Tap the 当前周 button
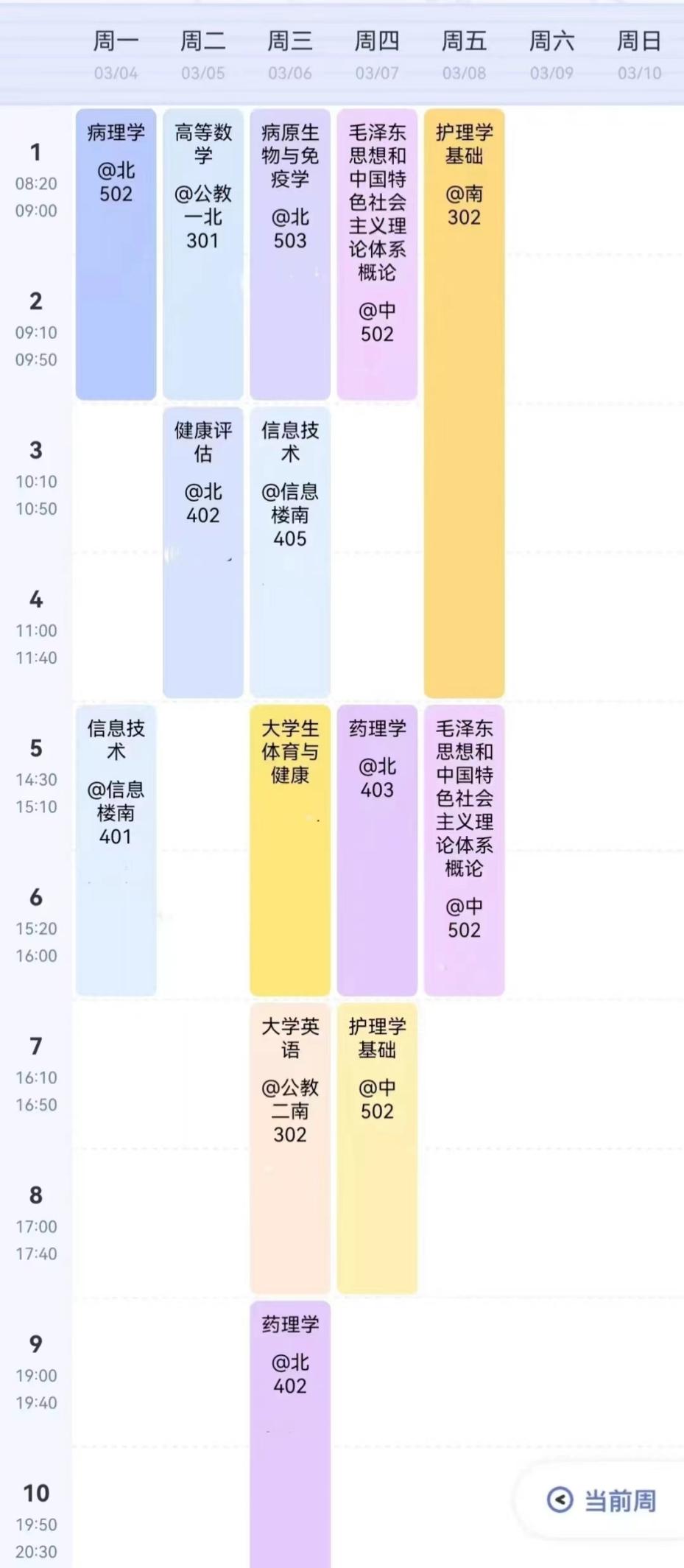 point(602,1500)
